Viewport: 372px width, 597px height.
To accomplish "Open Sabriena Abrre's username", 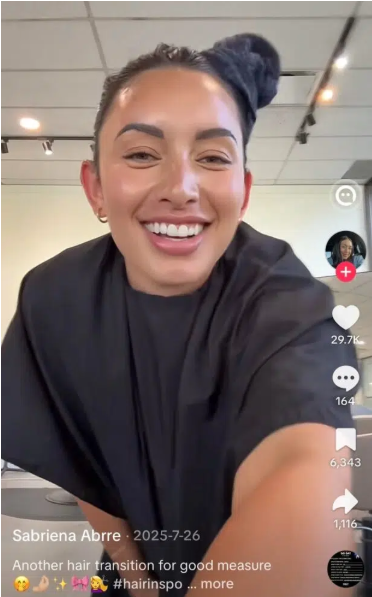I will click(67, 535).
